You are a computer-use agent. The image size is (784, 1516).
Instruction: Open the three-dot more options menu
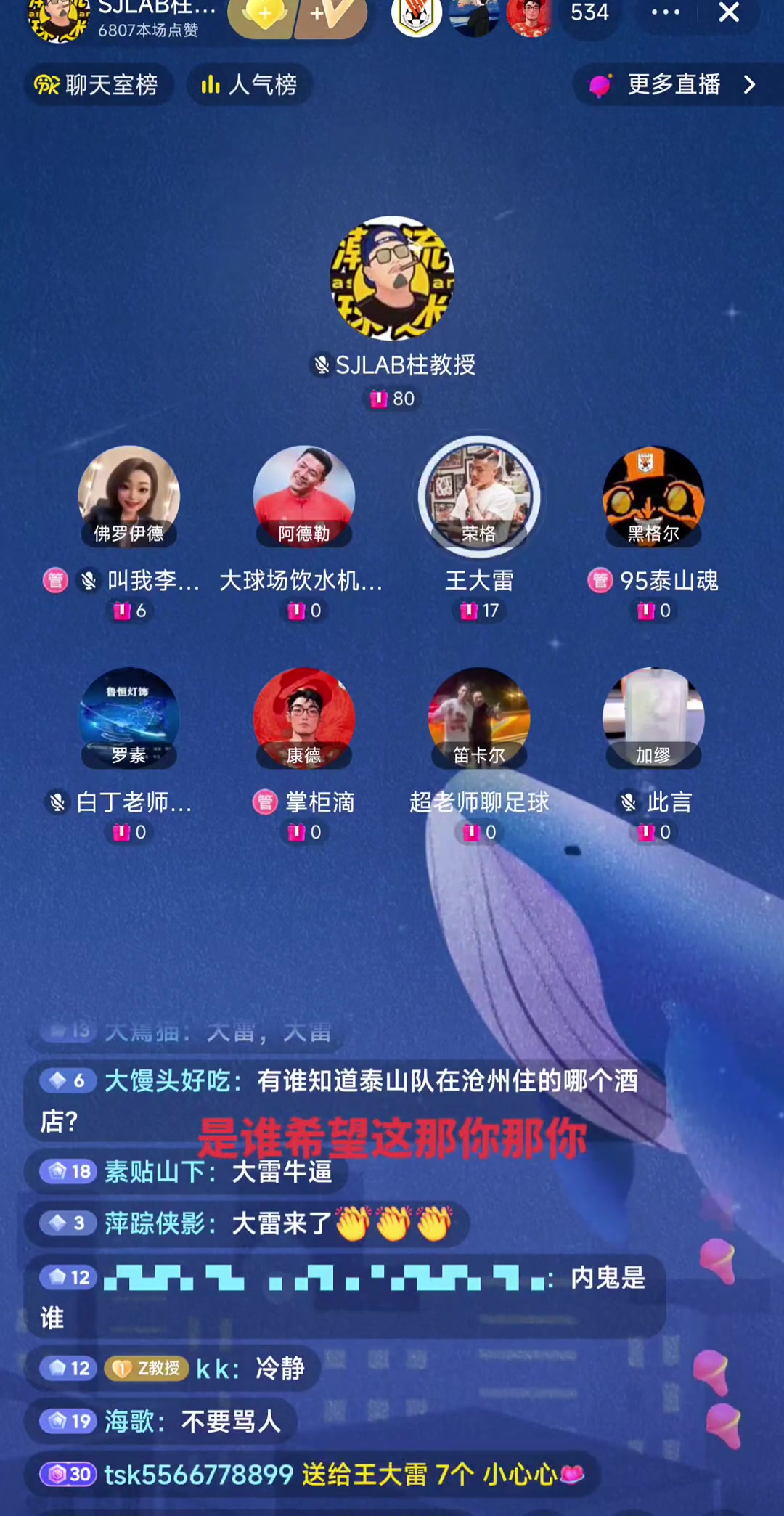pos(665,12)
